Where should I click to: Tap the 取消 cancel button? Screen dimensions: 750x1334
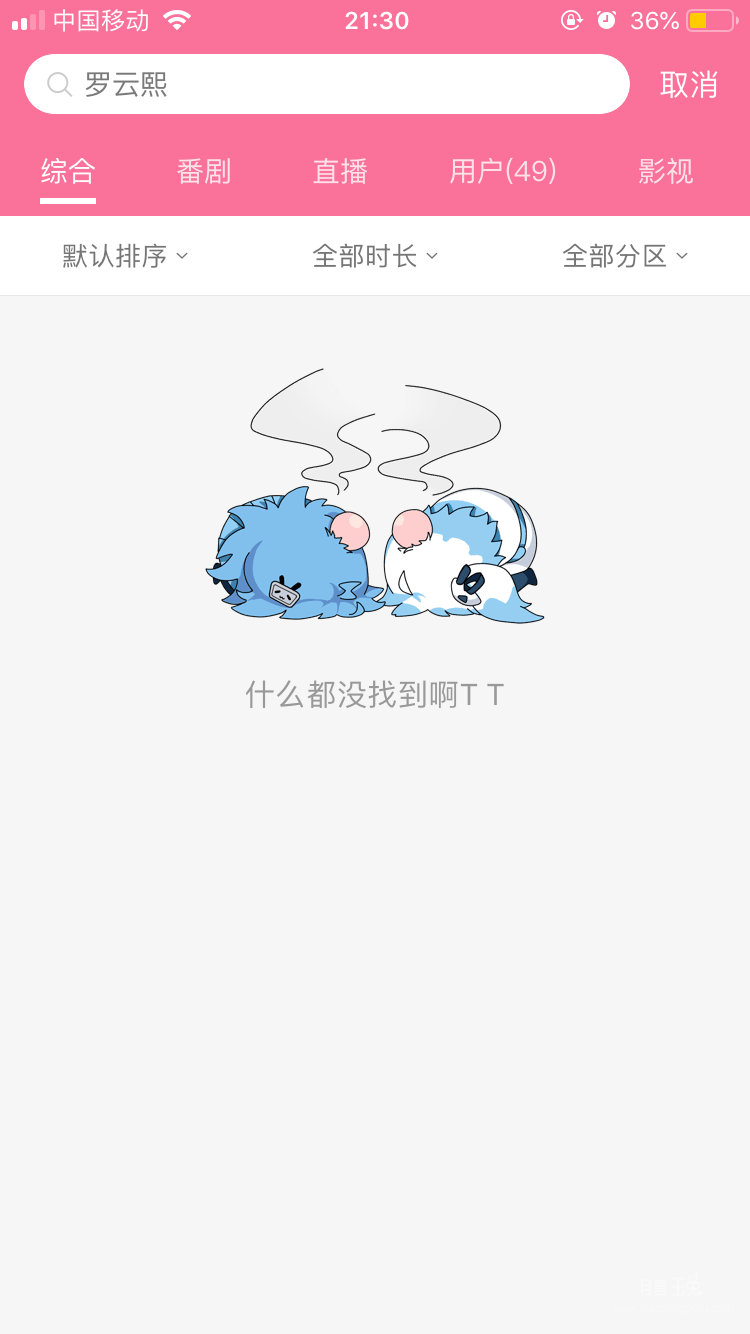(x=688, y=84)
